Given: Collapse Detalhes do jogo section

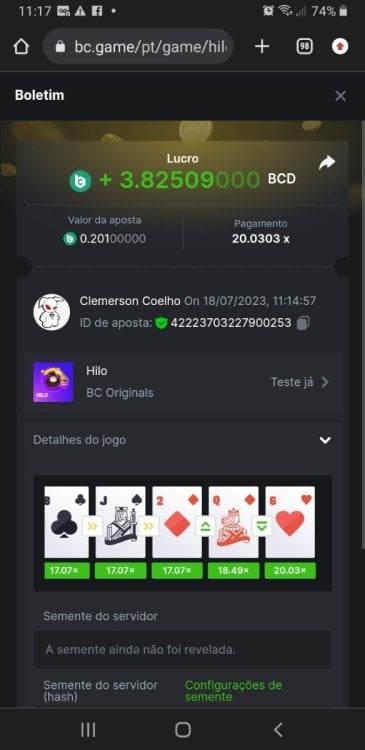Looking at the screenshot, I should coord(325,440).
